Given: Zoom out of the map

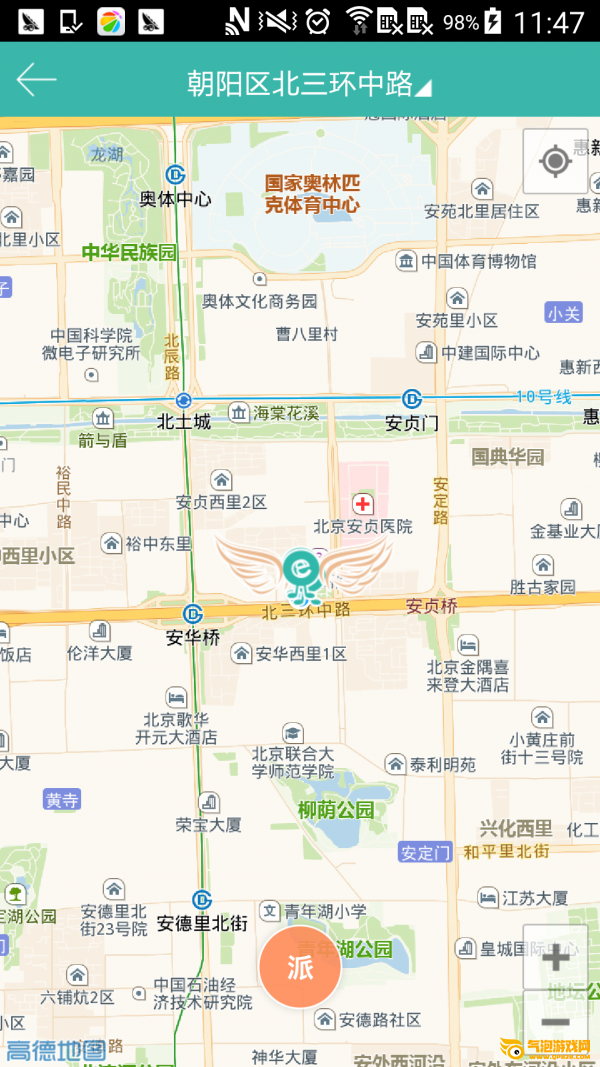Looking at the screenshot, I should pyautogui.click(x=555, y=1022).
